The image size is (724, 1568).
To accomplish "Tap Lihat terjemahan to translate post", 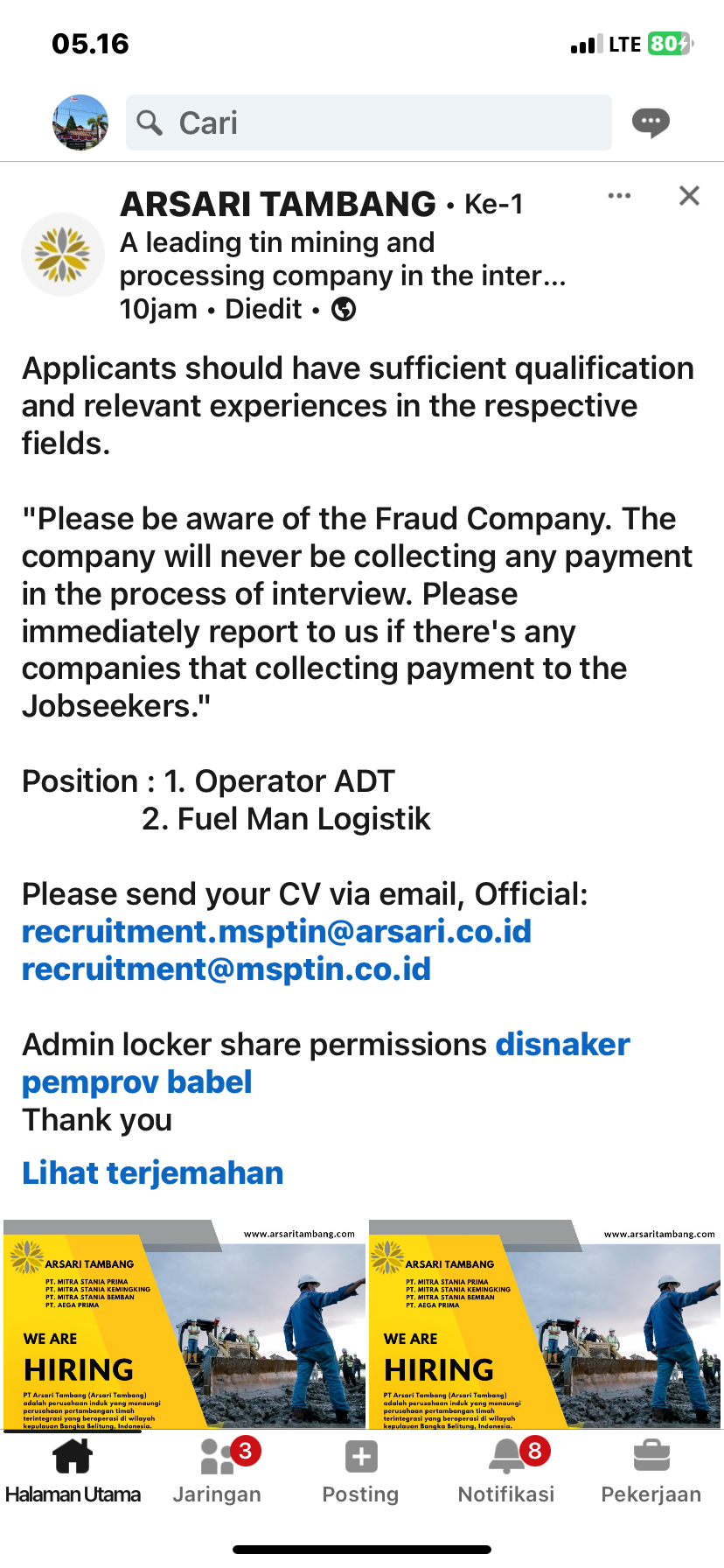I will (153, 1173).
